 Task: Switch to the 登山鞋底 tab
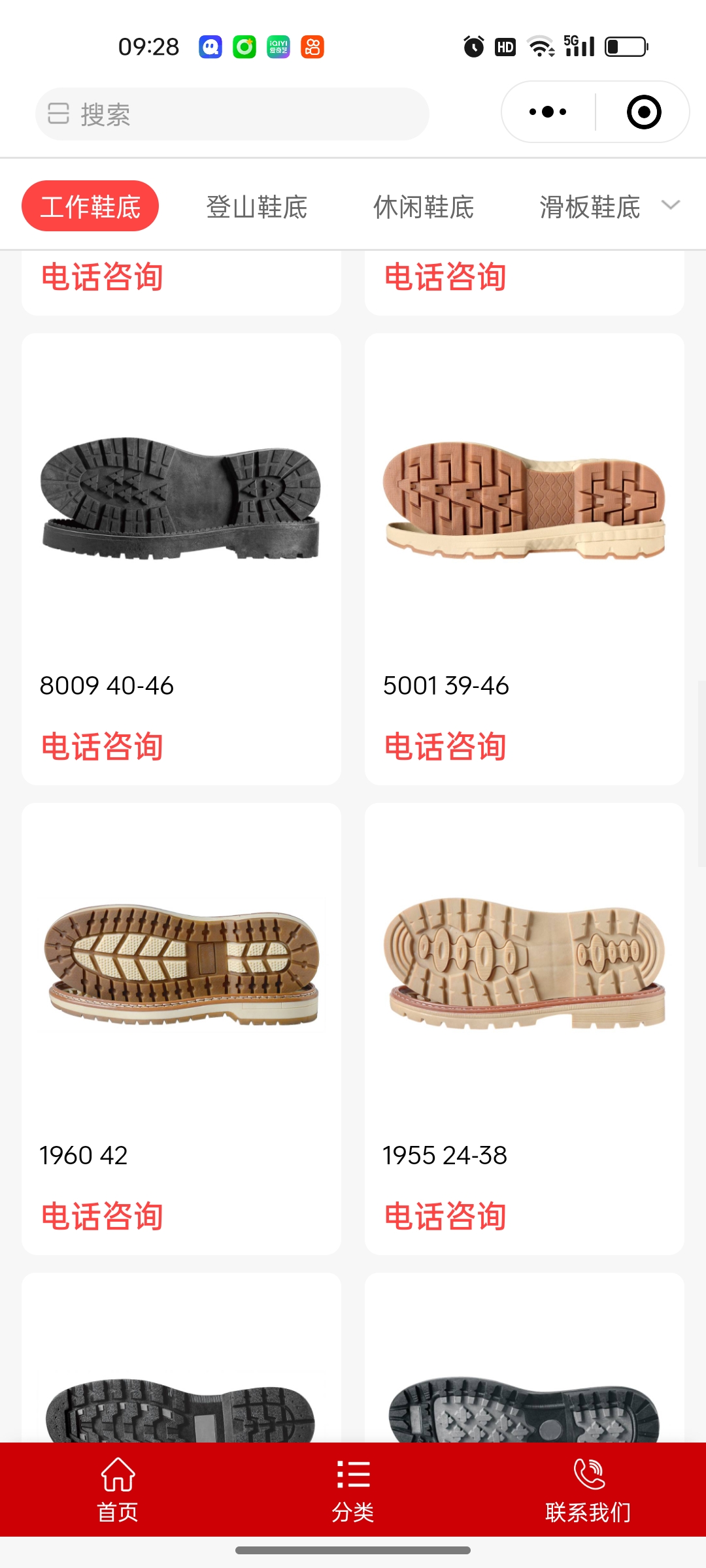pyautogui.click(x=257, y=207)
